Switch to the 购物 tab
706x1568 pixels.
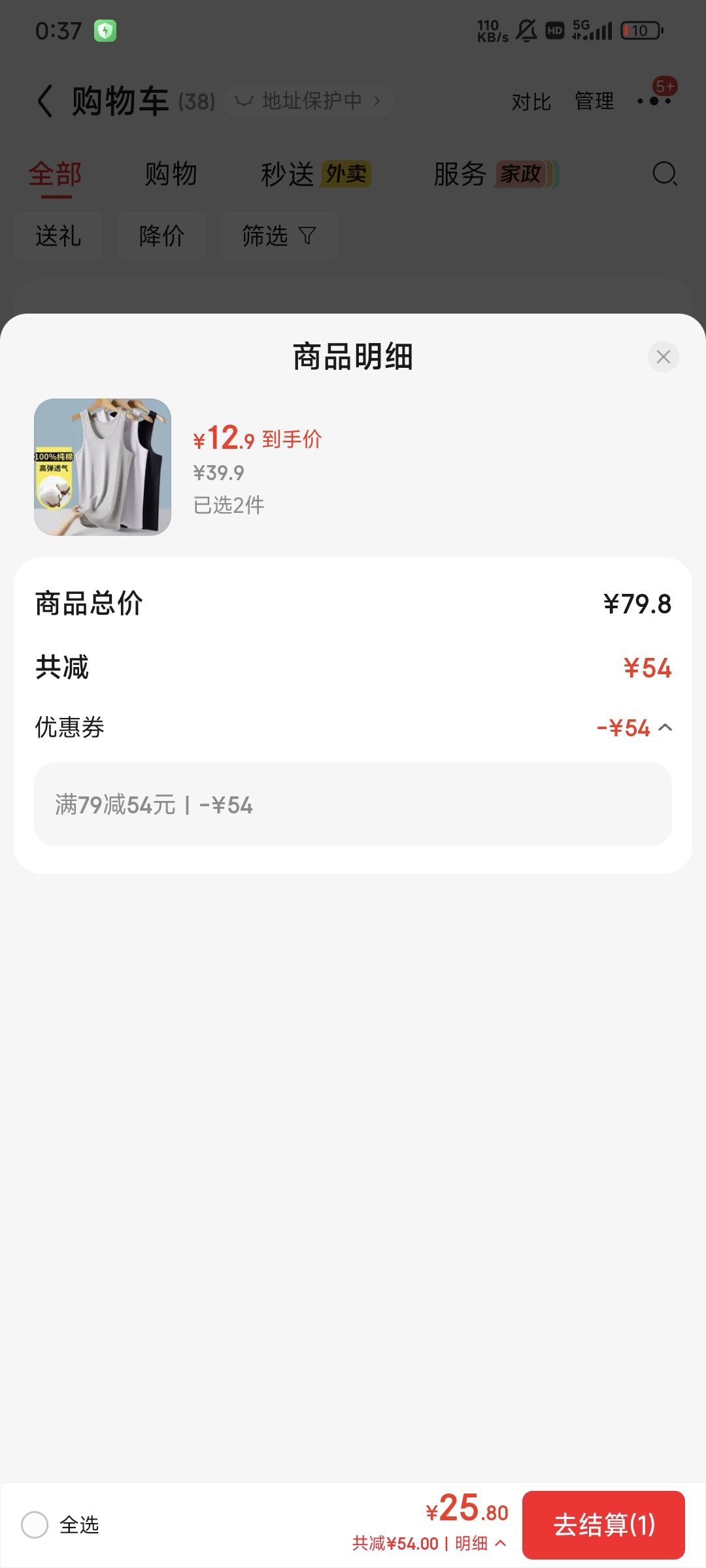171,174
